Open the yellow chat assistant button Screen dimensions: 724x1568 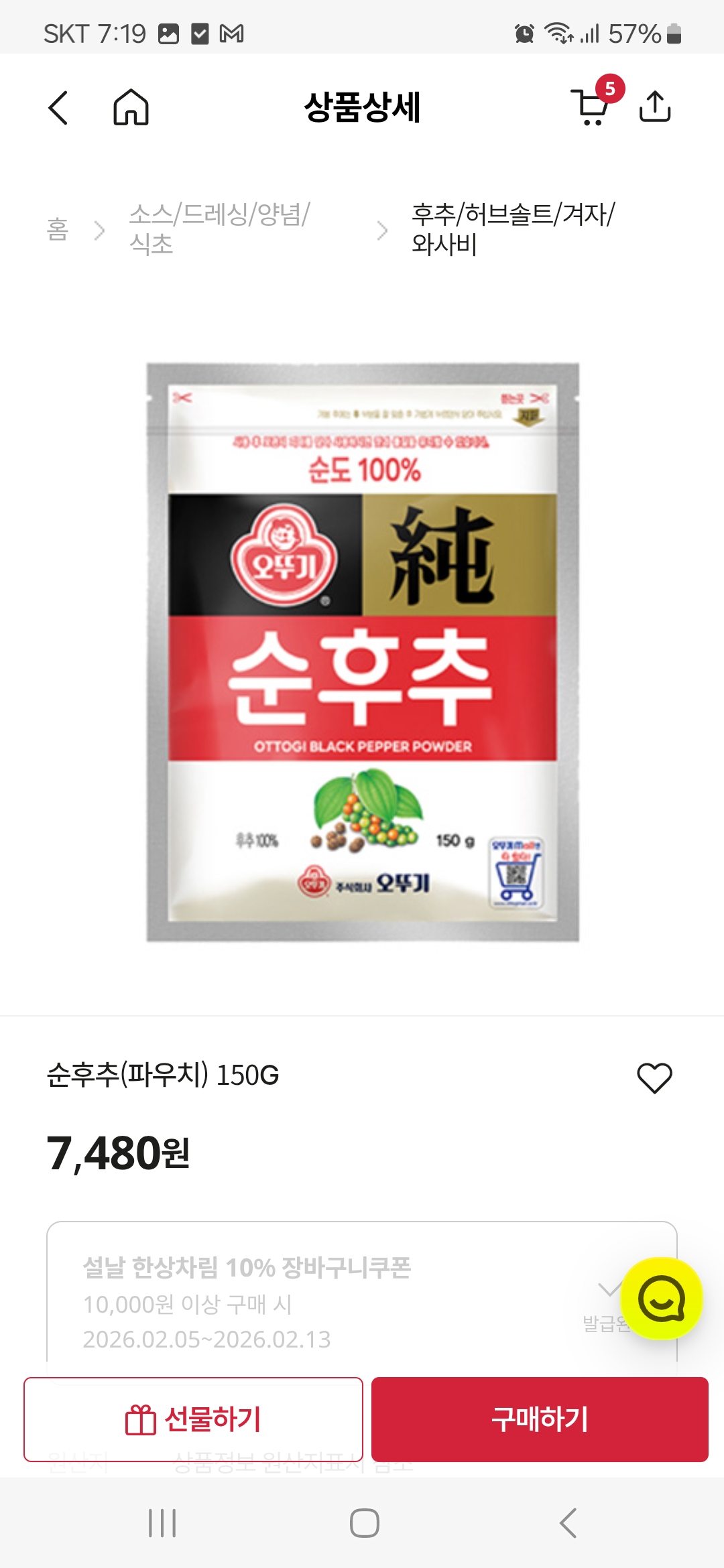point(662,1299)
